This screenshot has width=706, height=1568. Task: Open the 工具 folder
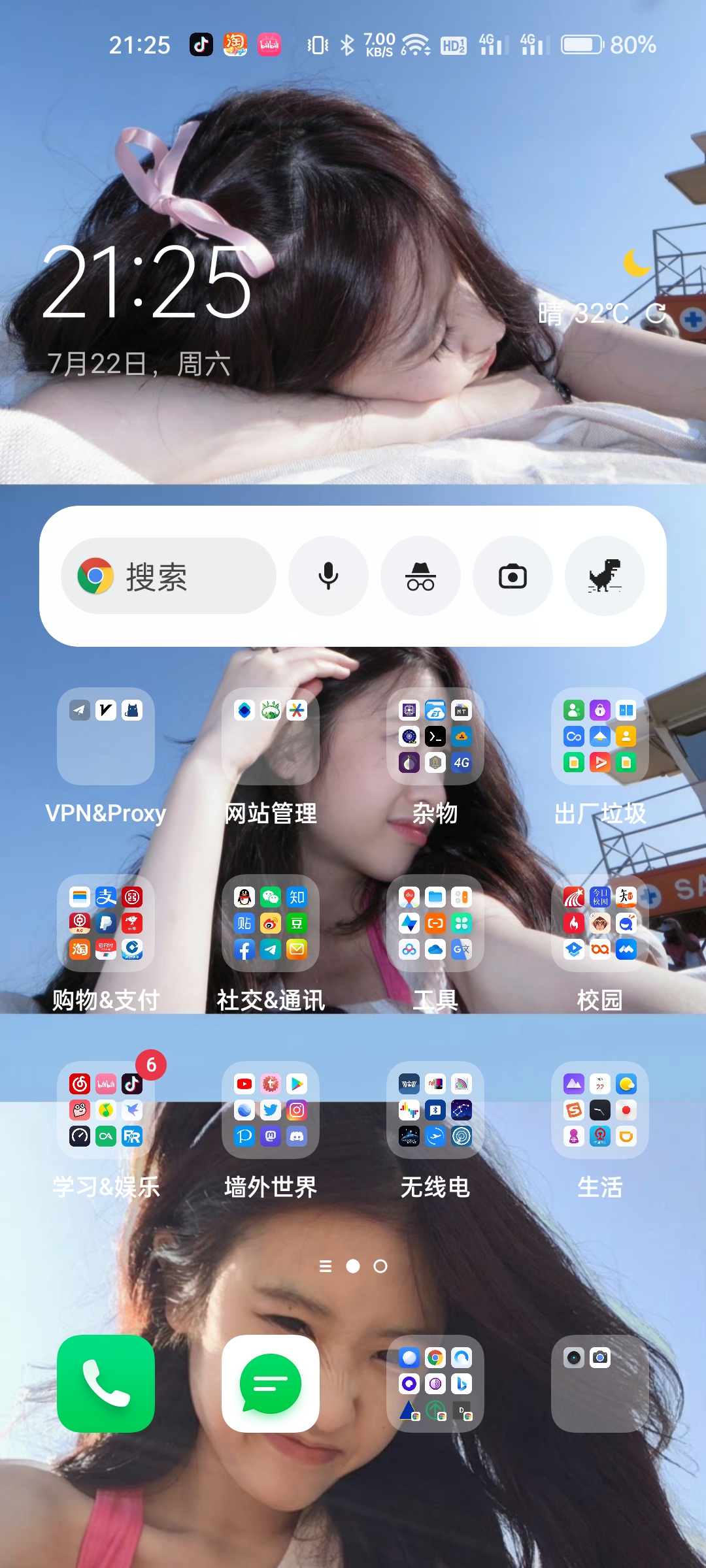(435, 923)
